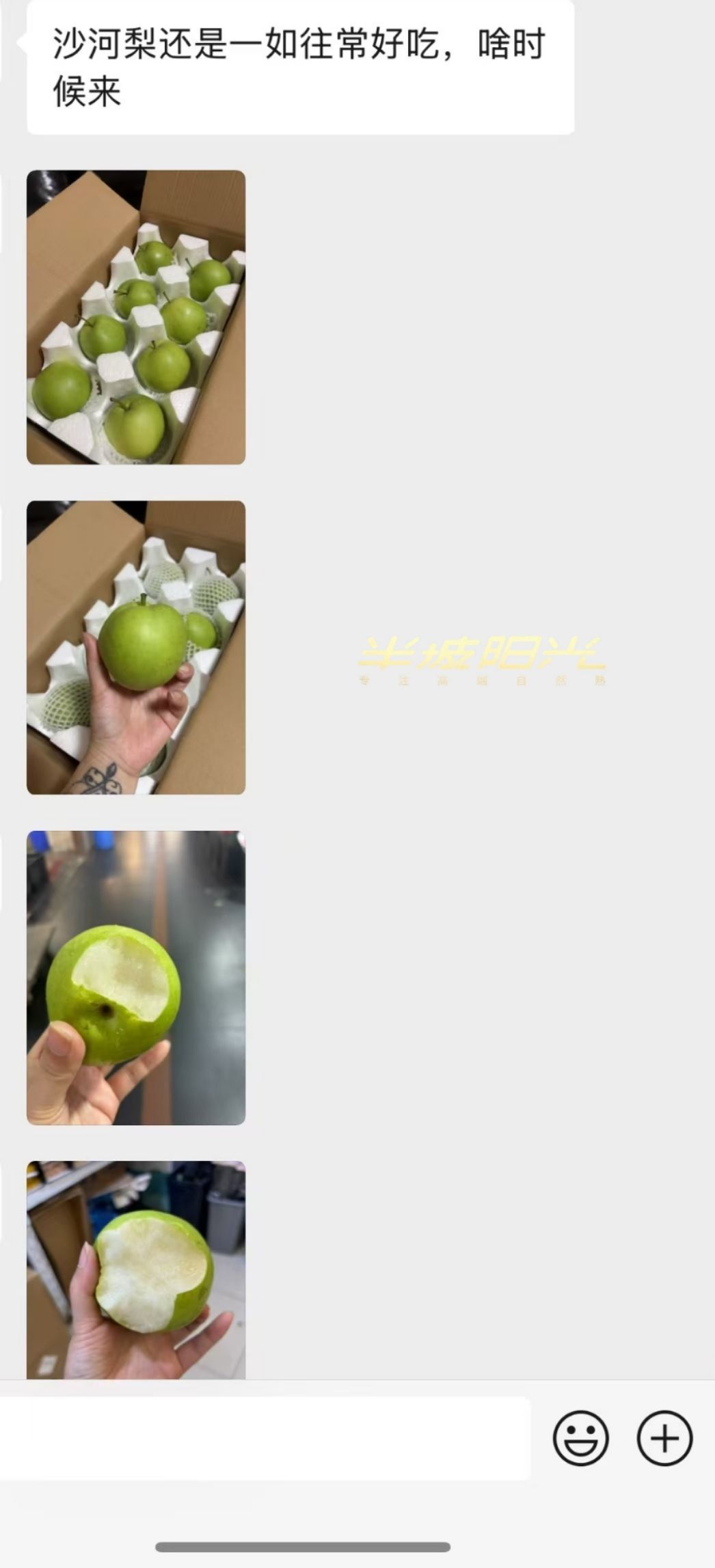
Task: Open the photo of a hand holding a whole pear
Action: point(136,647)
